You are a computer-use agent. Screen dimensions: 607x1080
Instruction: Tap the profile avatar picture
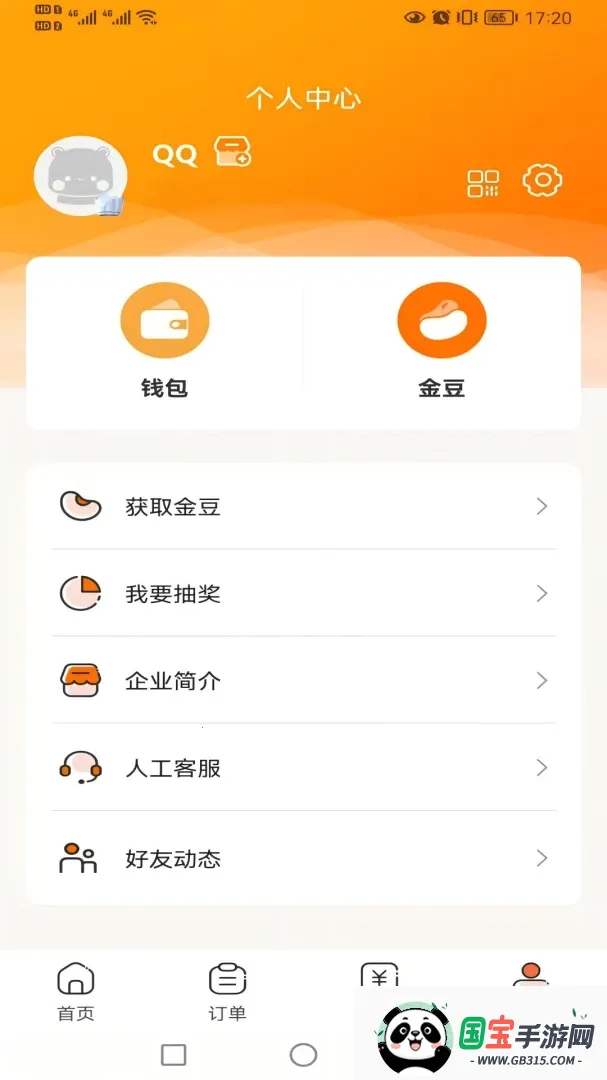[x=80, y=176]
